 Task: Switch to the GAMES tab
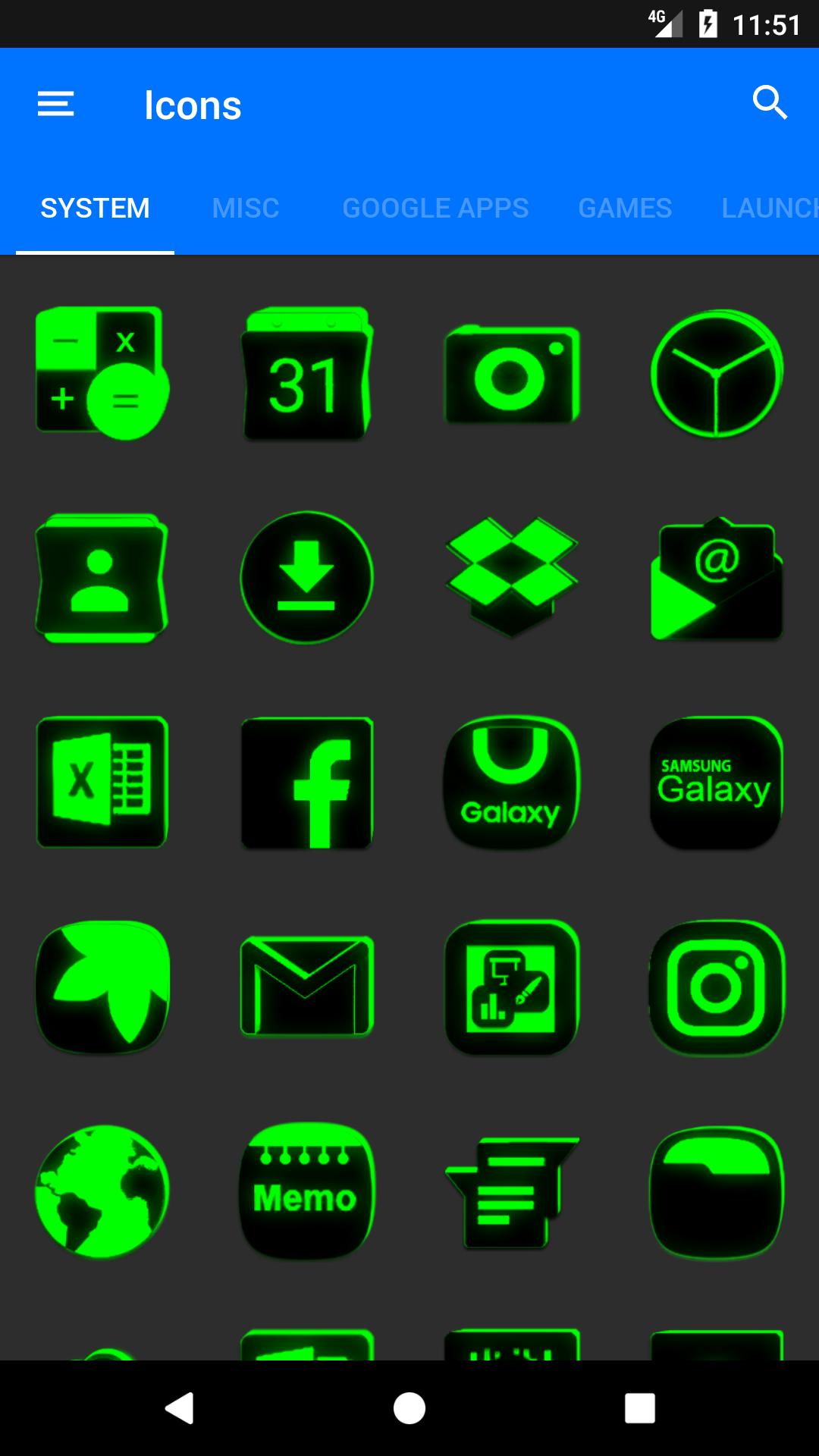(x=625, y=208)
